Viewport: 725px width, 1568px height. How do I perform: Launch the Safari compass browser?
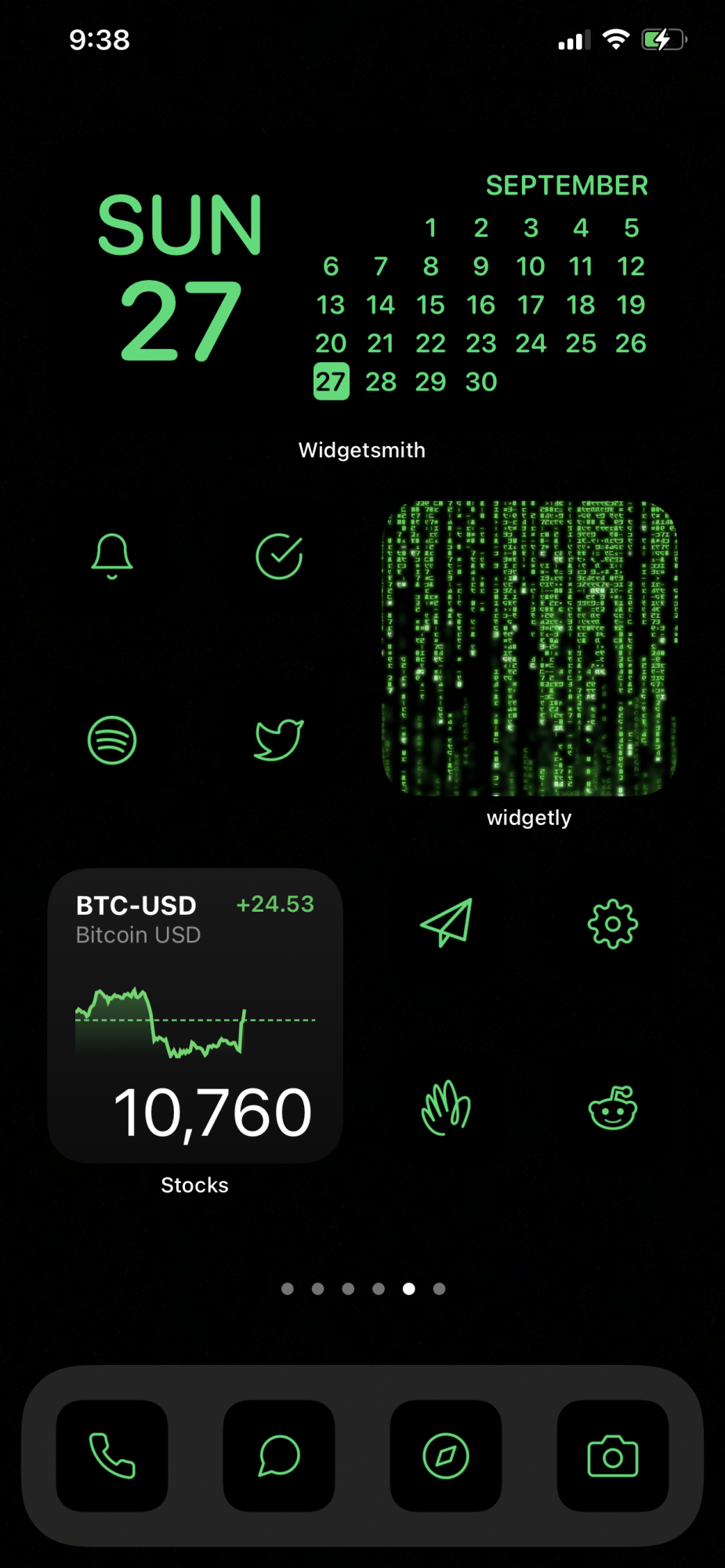coord(446,1456)
